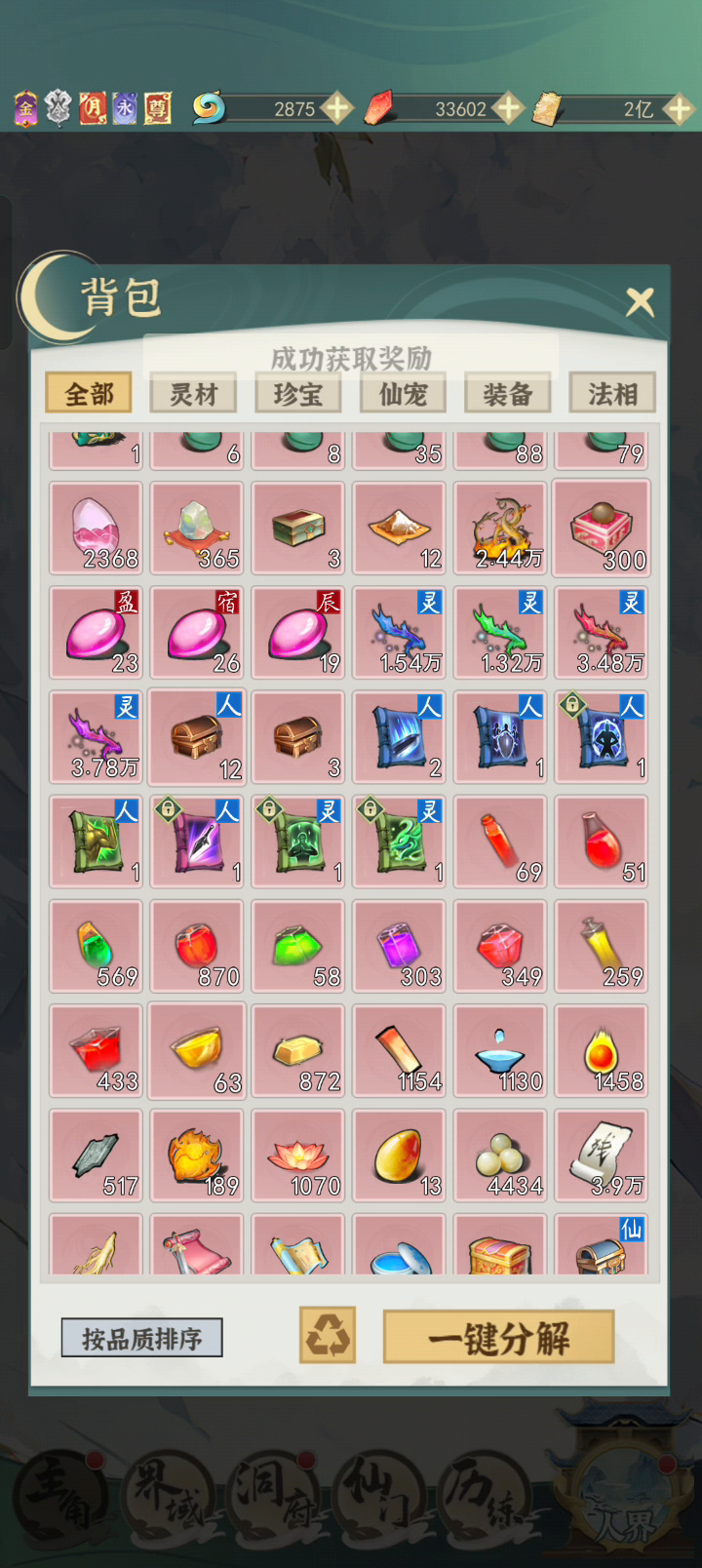Switch to the 法相 tab
This screenshot has width=702, height=1568.
612,394
